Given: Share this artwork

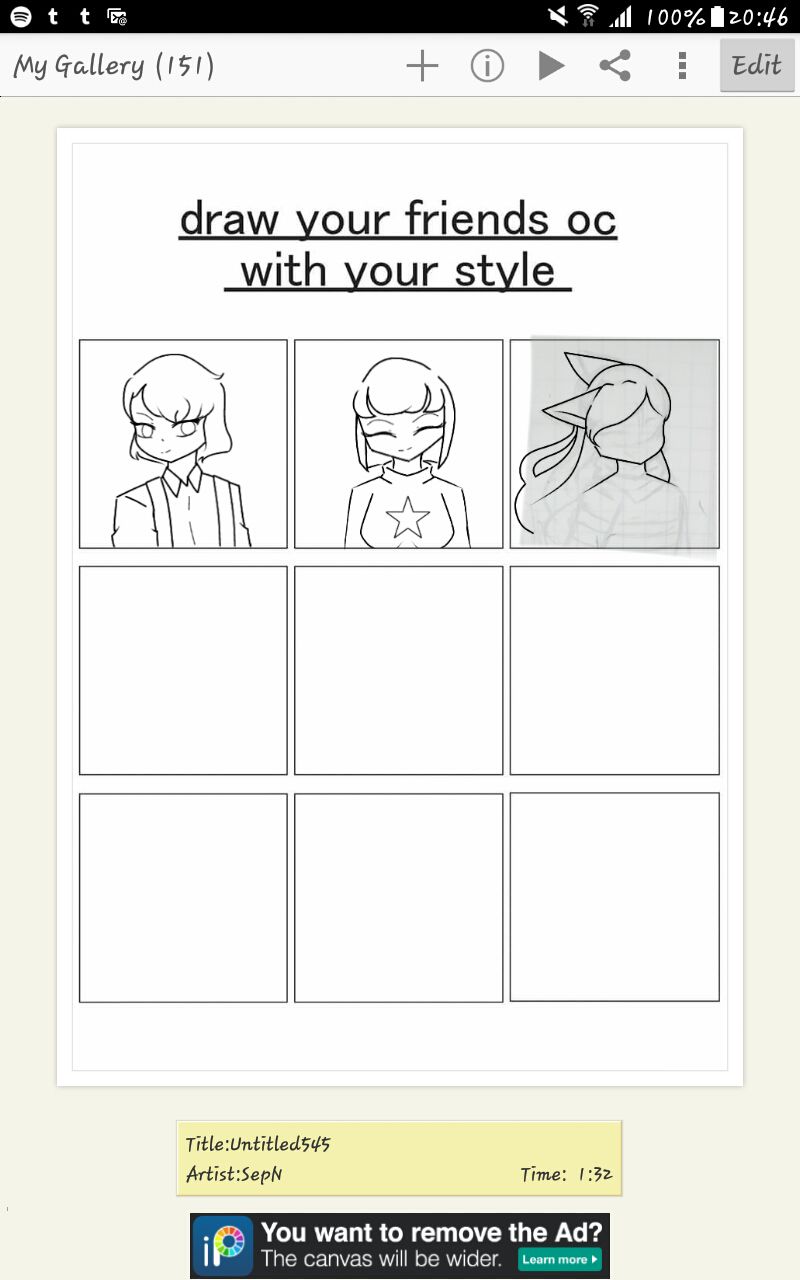Looking at the screenshot, I should point(615,66).
